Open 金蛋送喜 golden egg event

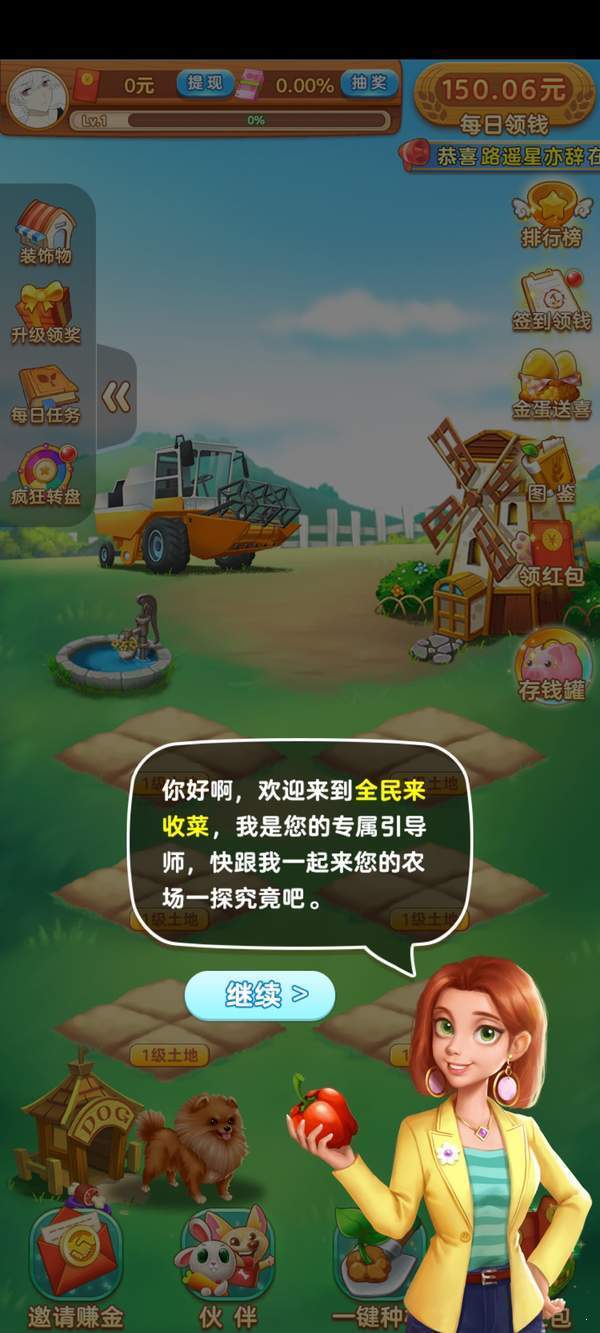[551, 385]
